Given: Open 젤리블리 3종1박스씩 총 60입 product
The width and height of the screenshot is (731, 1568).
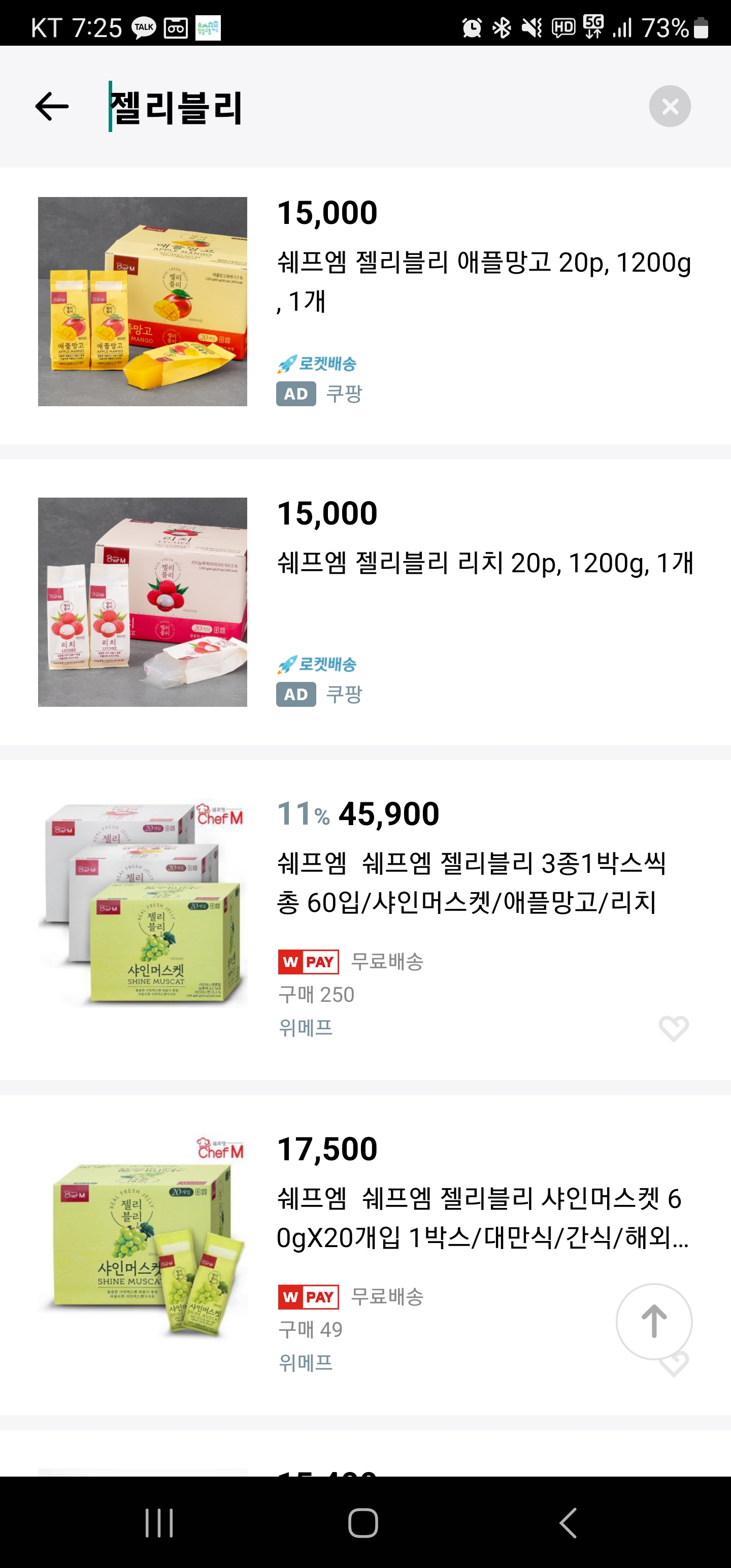Looking at the screenshot, I should pyautogui.click(x=471, y=883).
